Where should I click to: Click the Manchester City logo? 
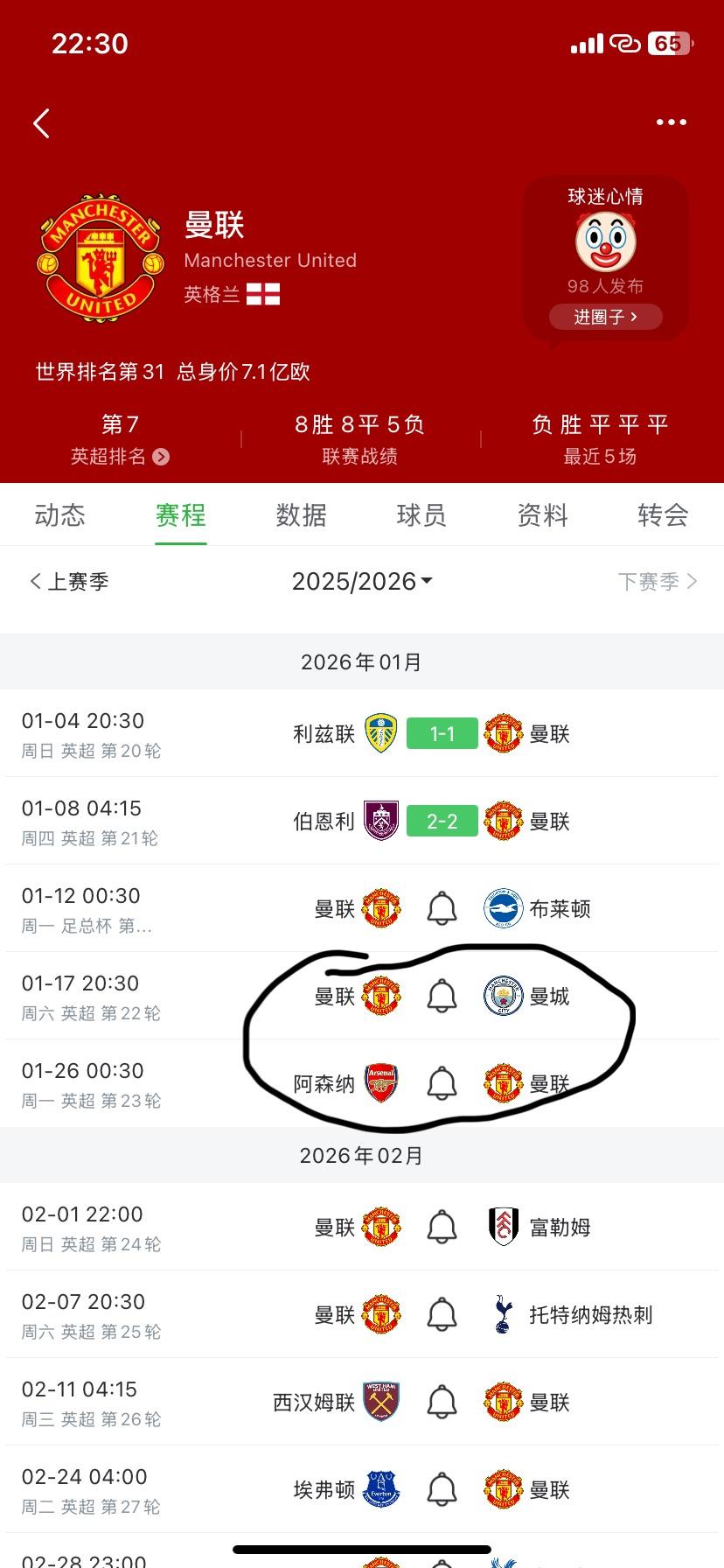point(503,995)
